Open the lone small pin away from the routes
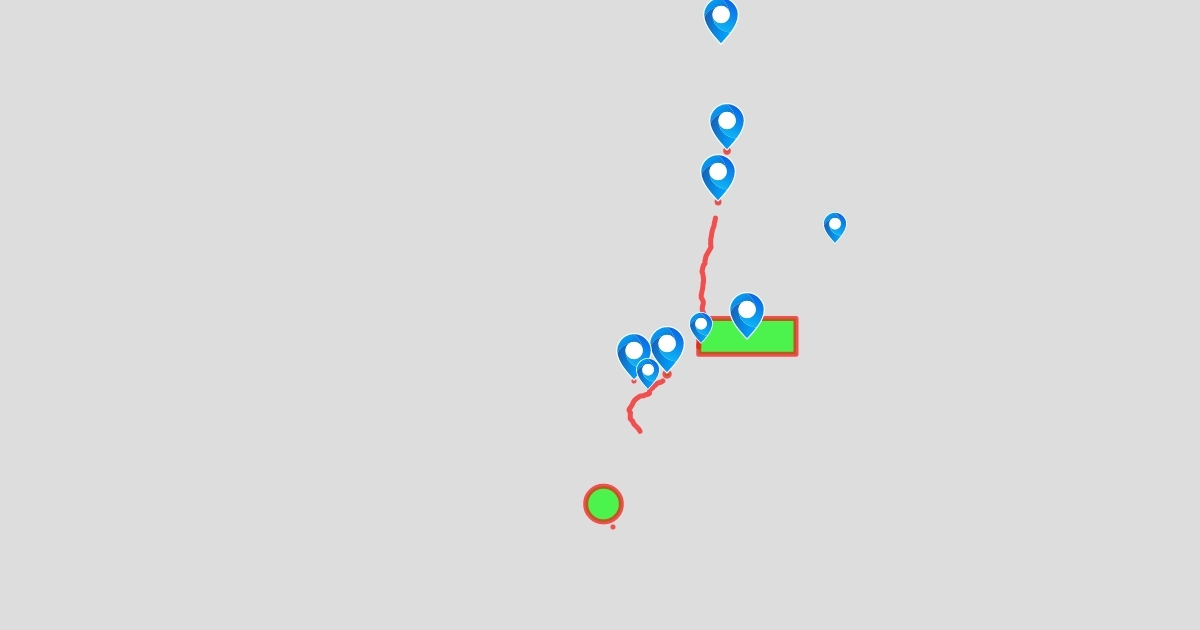1200x630 pixels. tap(835, 226)
